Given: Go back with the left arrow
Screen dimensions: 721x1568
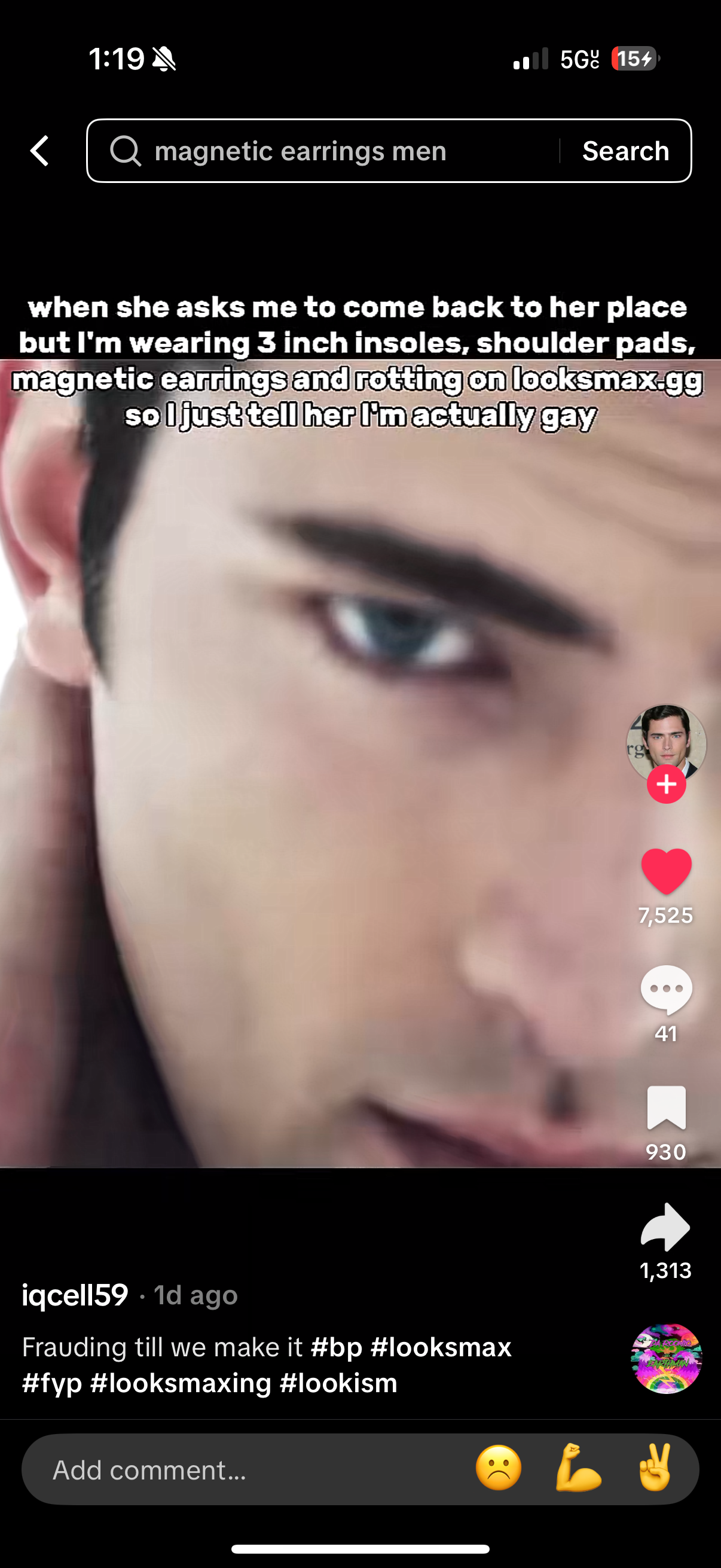Looking at the screenshot, I should coord(40,150).
